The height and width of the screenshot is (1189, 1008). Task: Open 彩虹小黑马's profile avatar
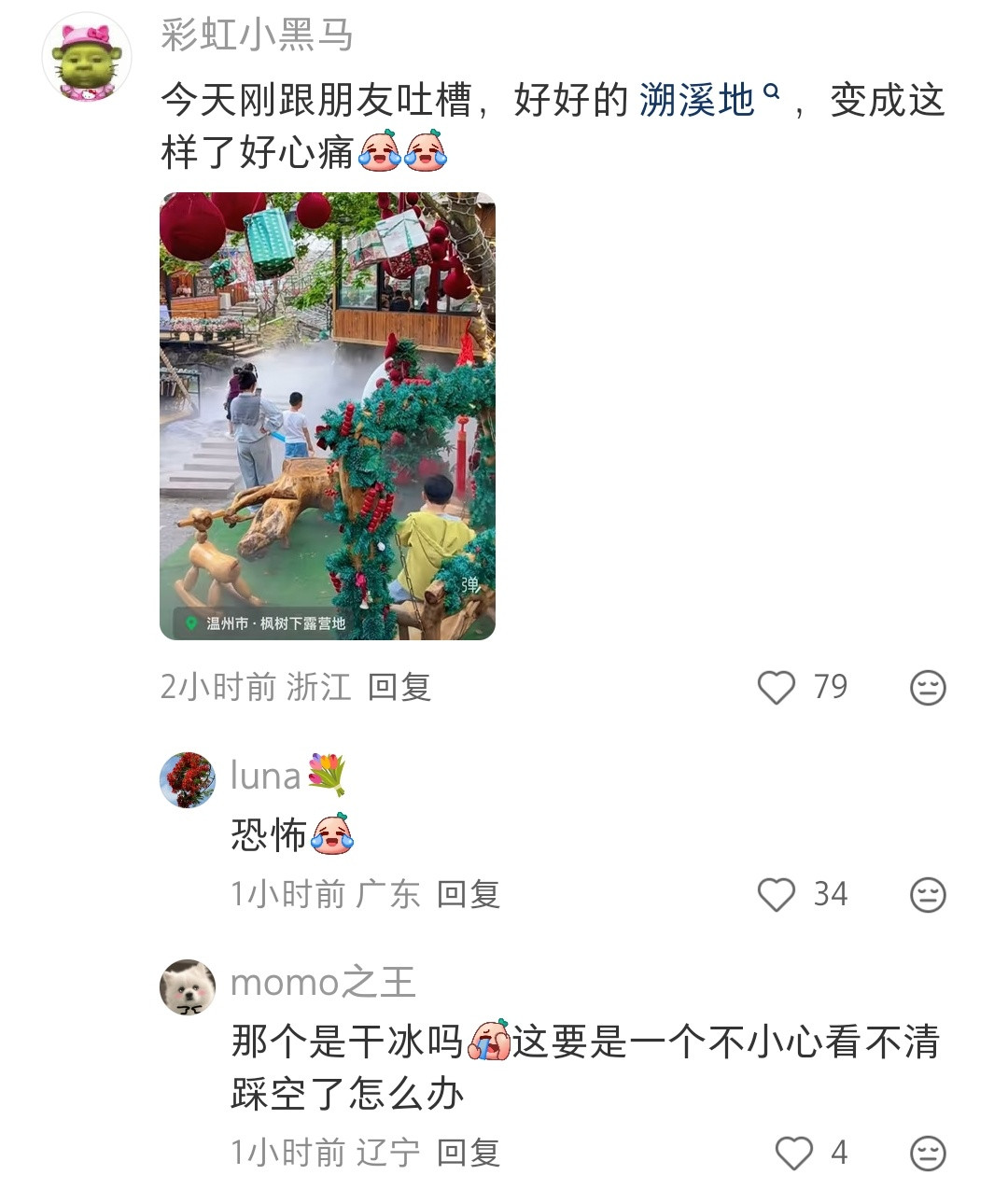click(87, 56)
